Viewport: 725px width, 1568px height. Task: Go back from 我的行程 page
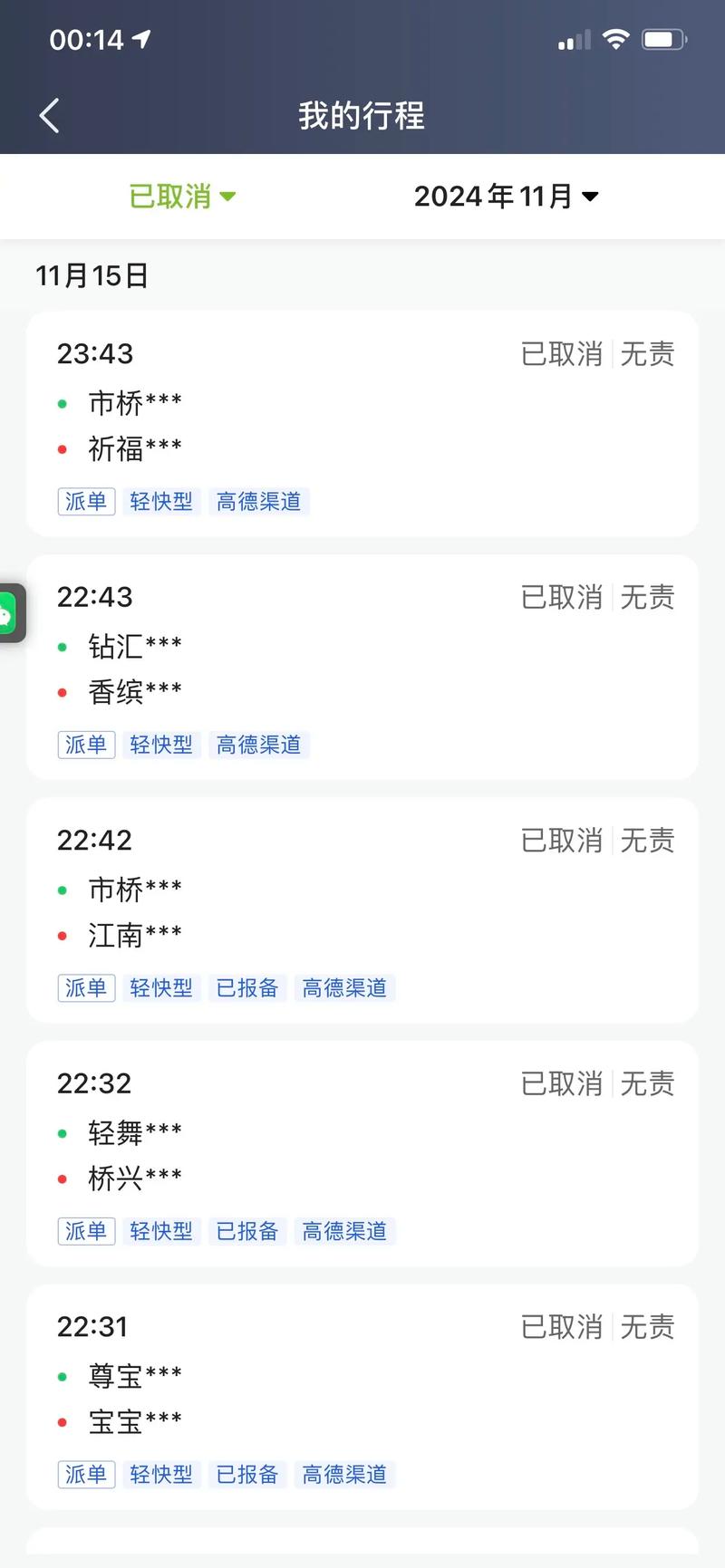[x=50, y=116]
